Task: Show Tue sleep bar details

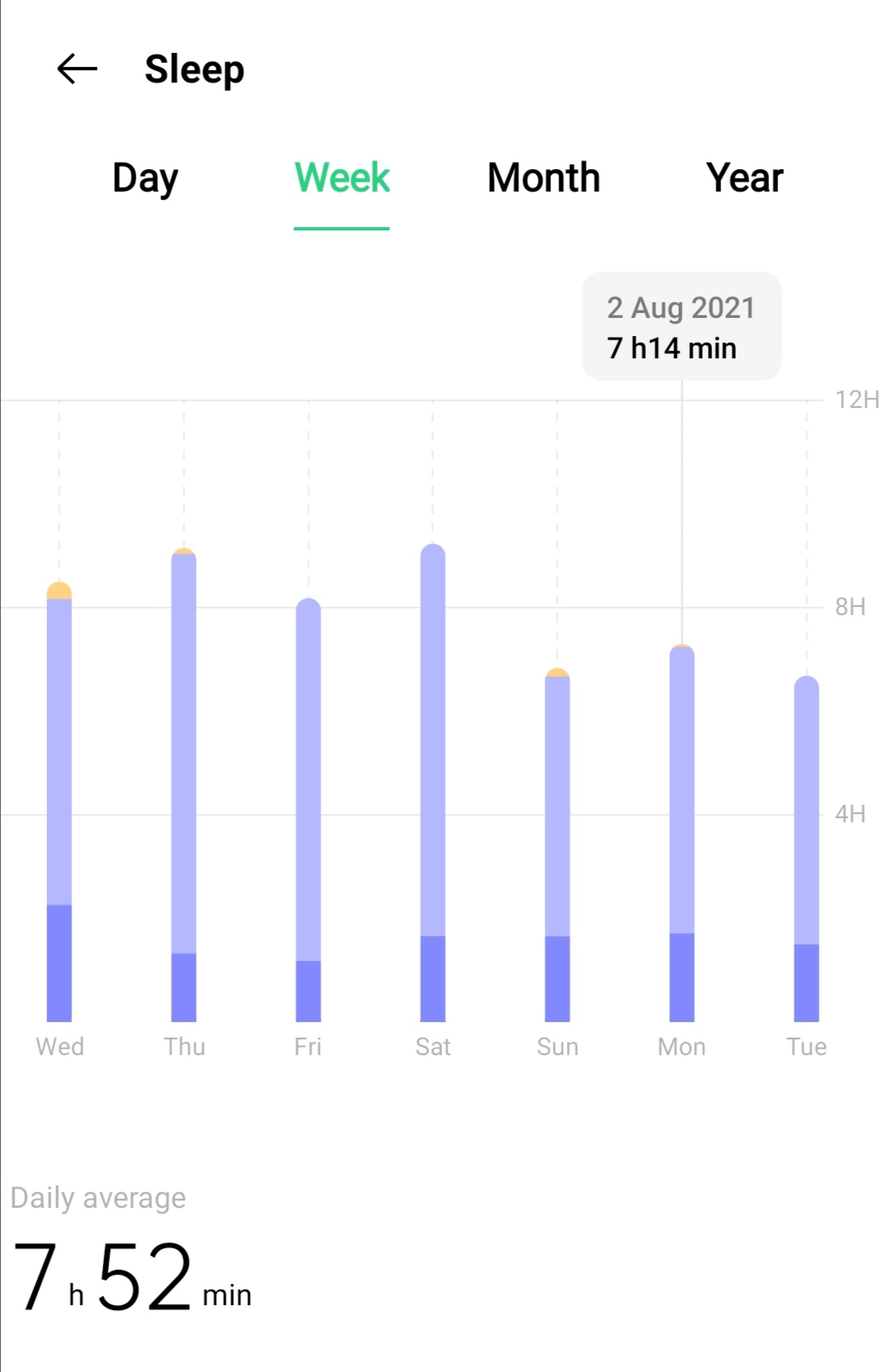Action: 807,849
